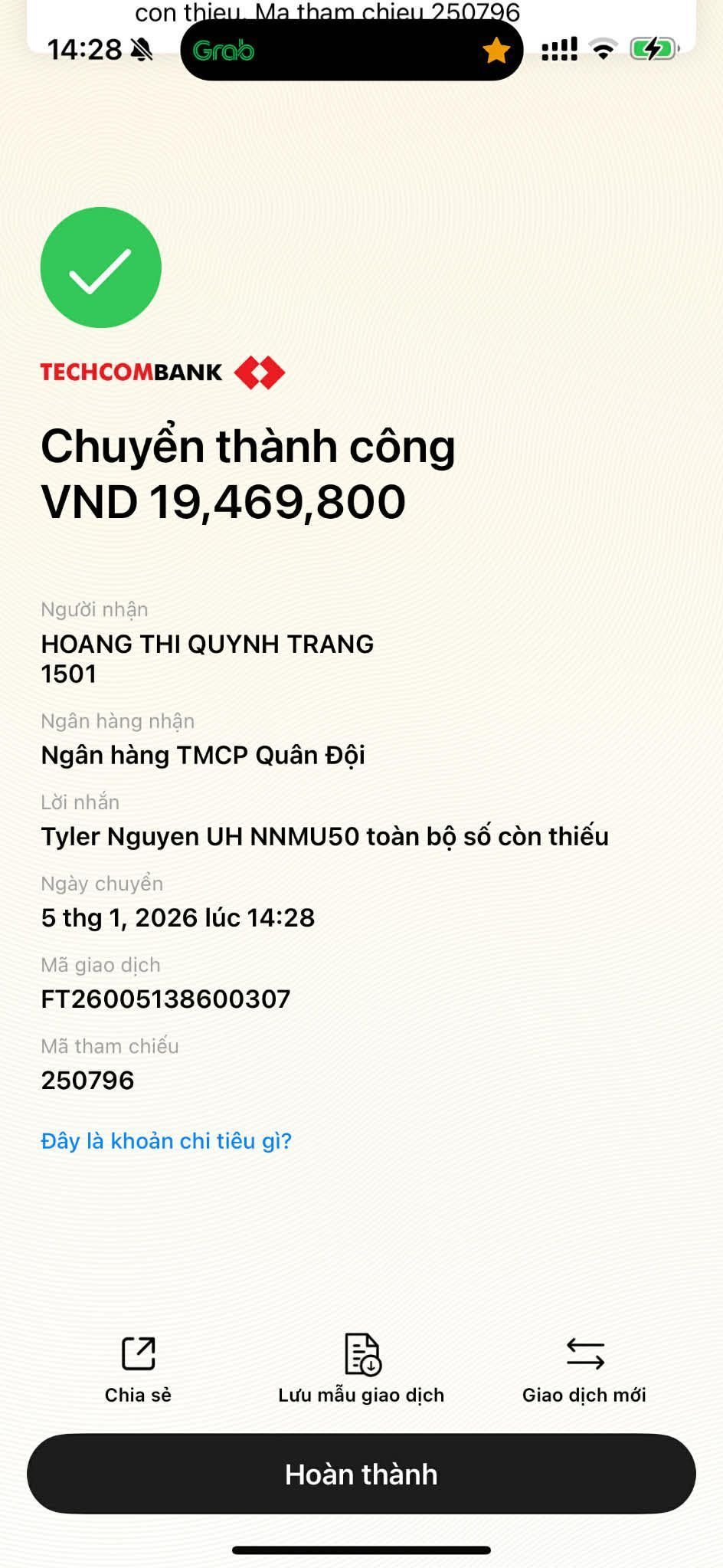
Task: Save transaction template with Lưu mẫu giao dịch
Action: [x=361, y=1370]
